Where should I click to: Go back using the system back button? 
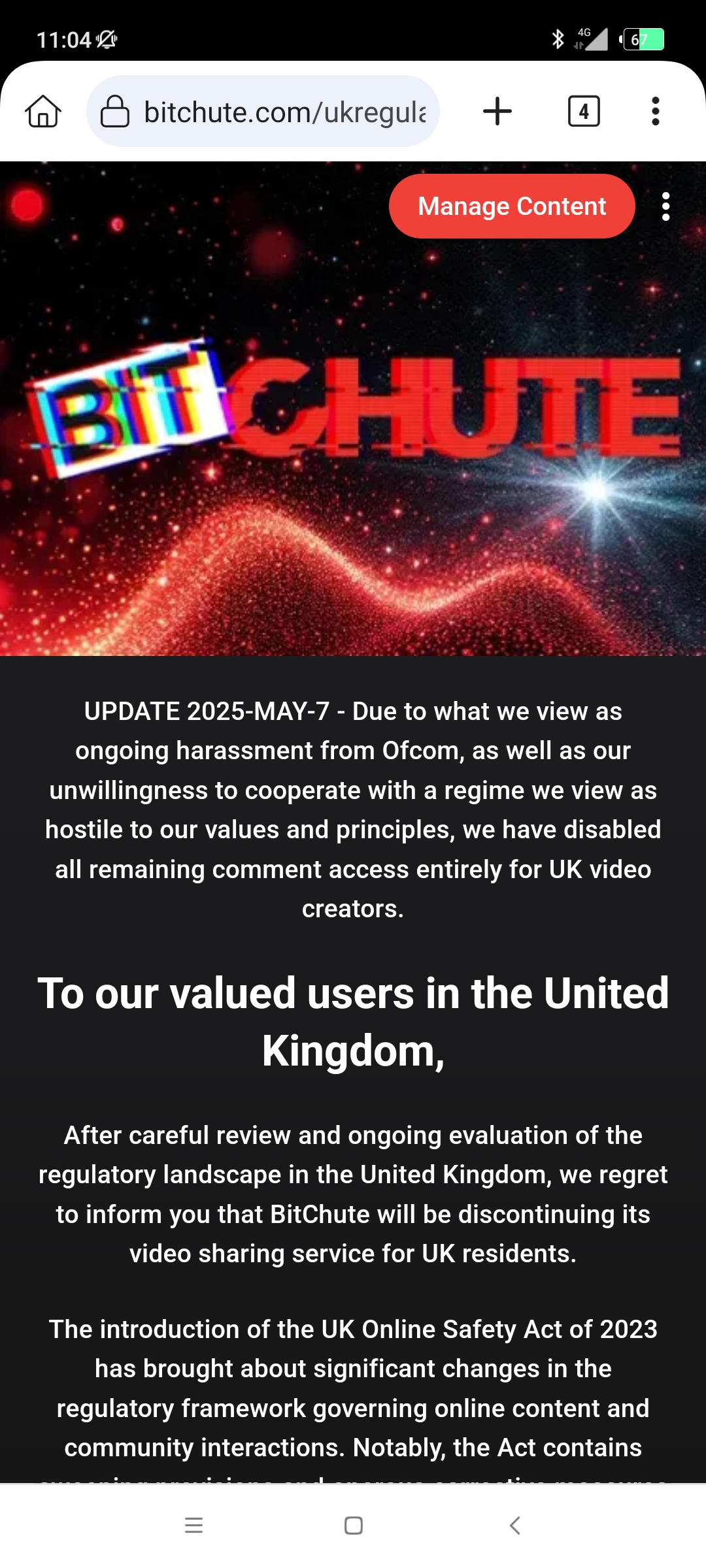pyautogui.click(x=514, y=1526)
